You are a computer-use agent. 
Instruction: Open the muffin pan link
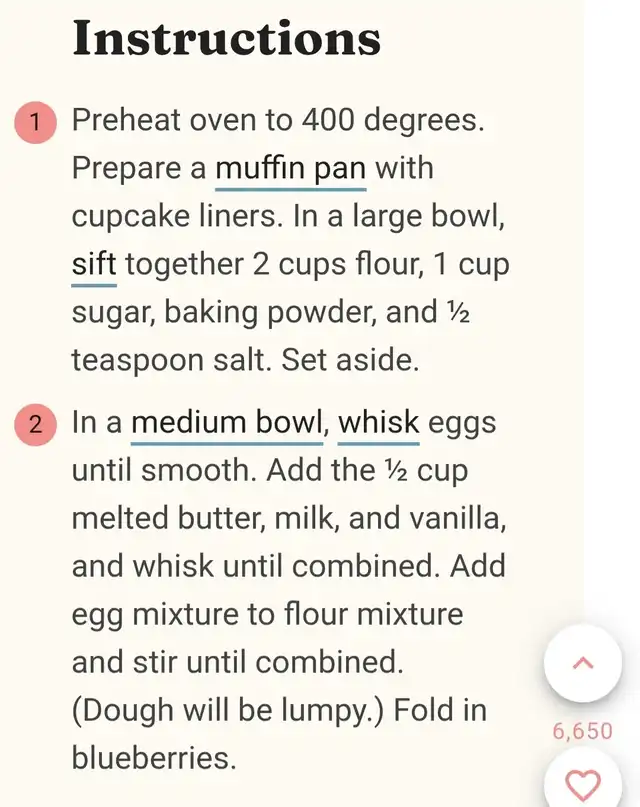[x=291, y=169]
